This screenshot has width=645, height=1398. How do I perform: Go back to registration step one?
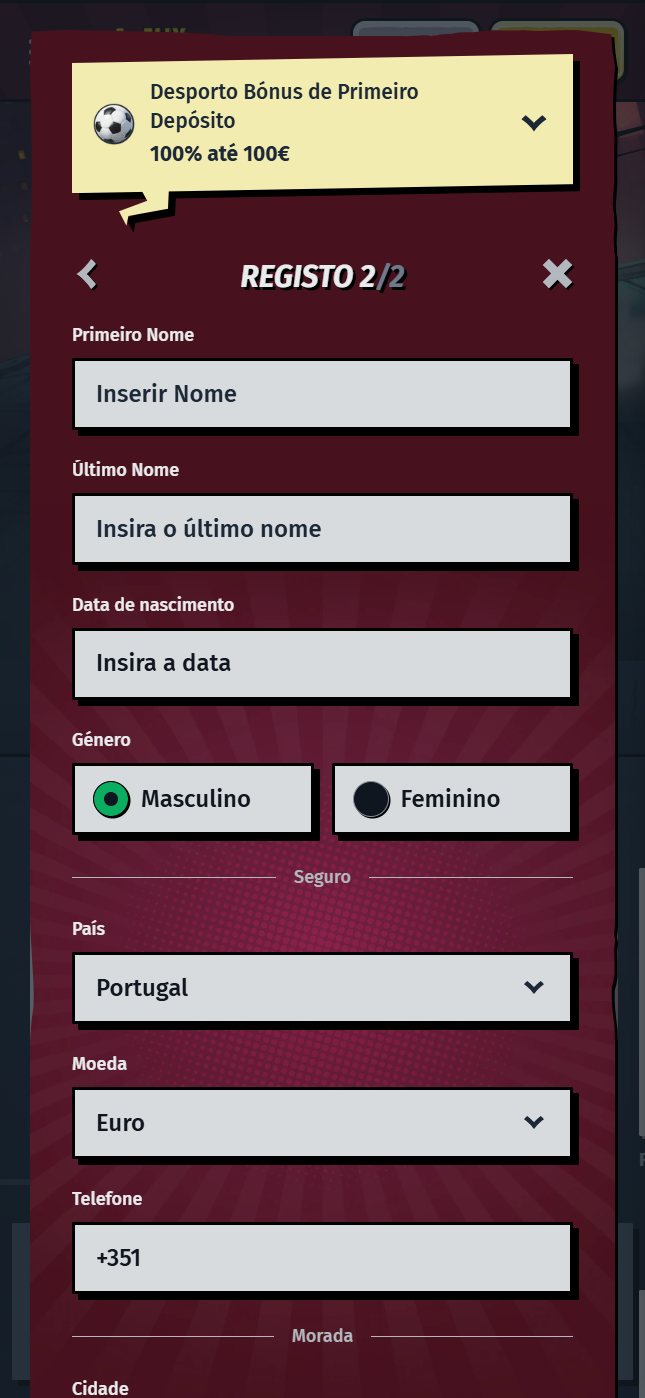[88, 274]
